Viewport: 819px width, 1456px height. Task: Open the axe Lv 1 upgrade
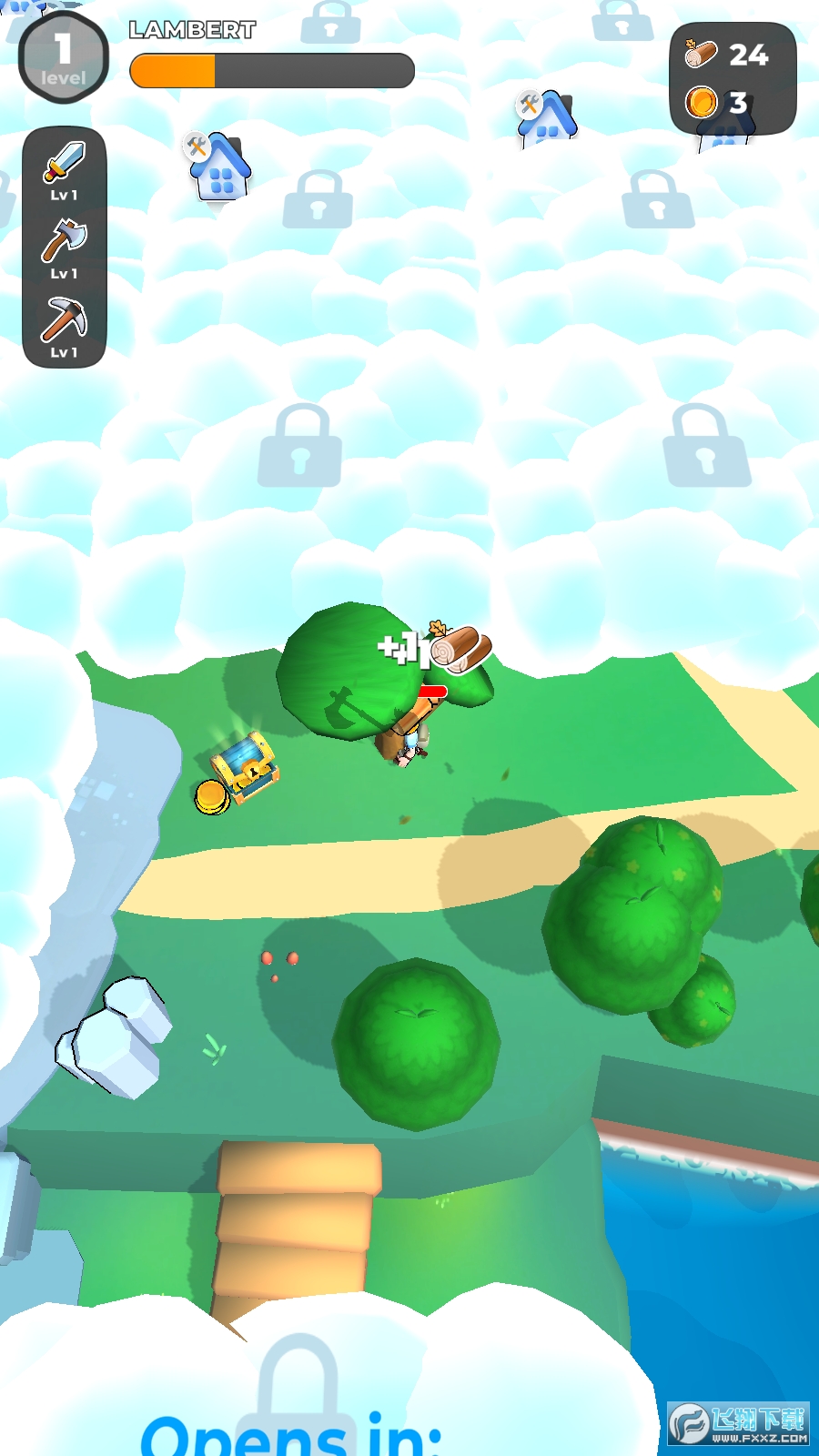click(64, 248)
